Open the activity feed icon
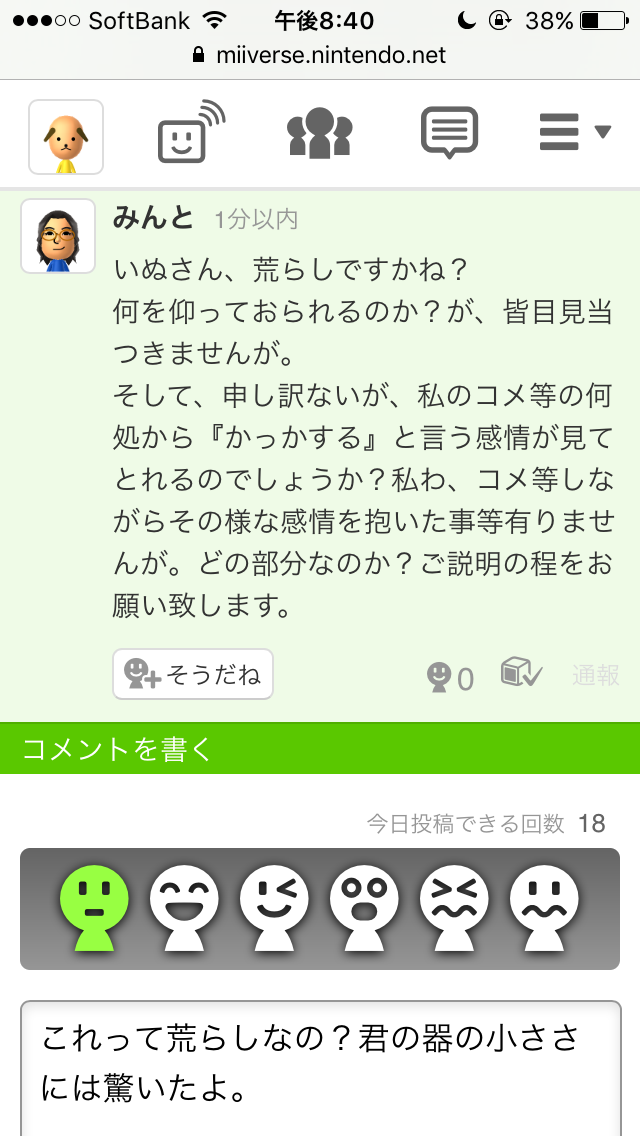Image resolution: width=640 pixels, height=1136 pixels. 191,132
